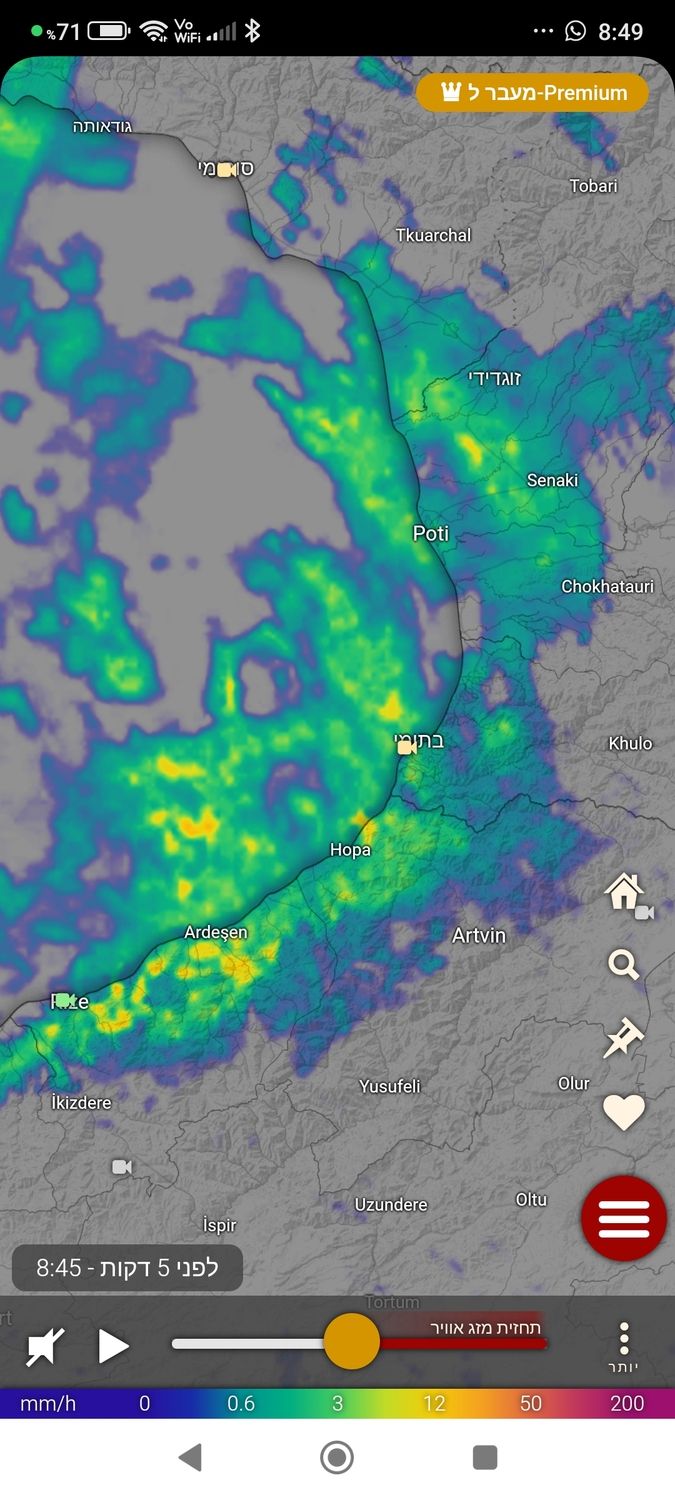Open the Premium upgrade button
Viewport: 675px width, 1500px height.
[532, 93]
